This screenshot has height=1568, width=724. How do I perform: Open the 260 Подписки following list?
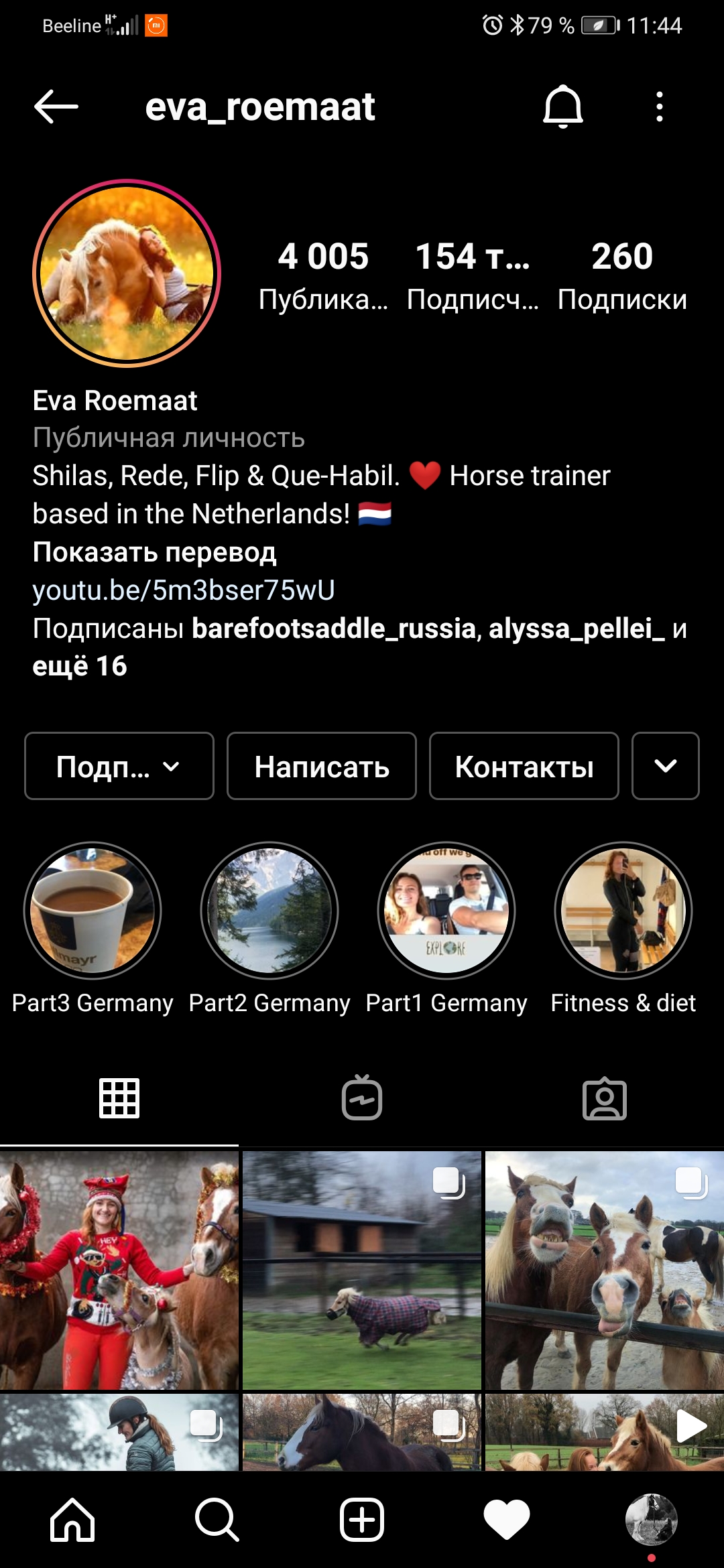click(x=622, y=275)
